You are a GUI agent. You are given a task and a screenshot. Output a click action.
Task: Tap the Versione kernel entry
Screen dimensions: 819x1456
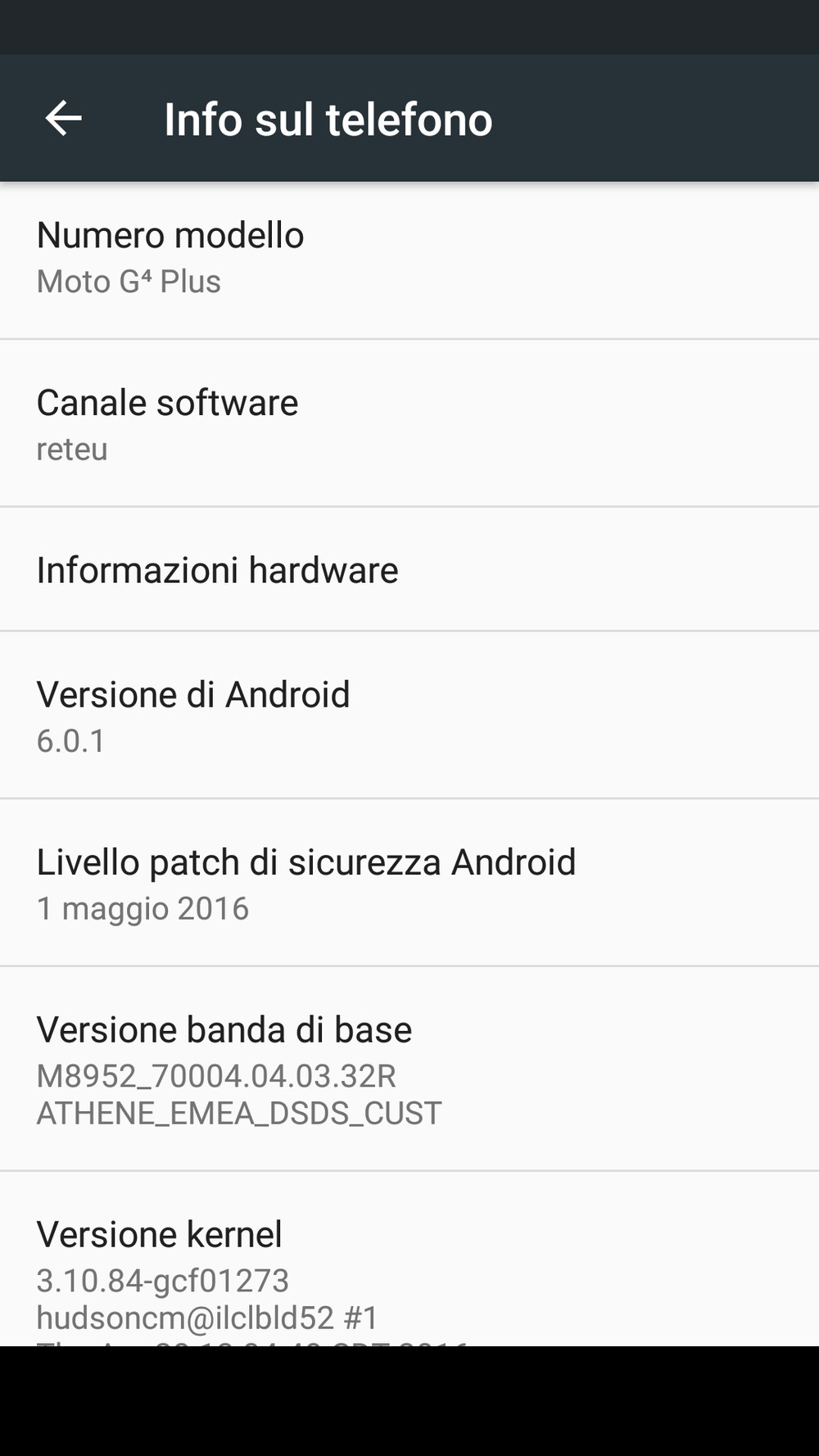[409, 1259]
